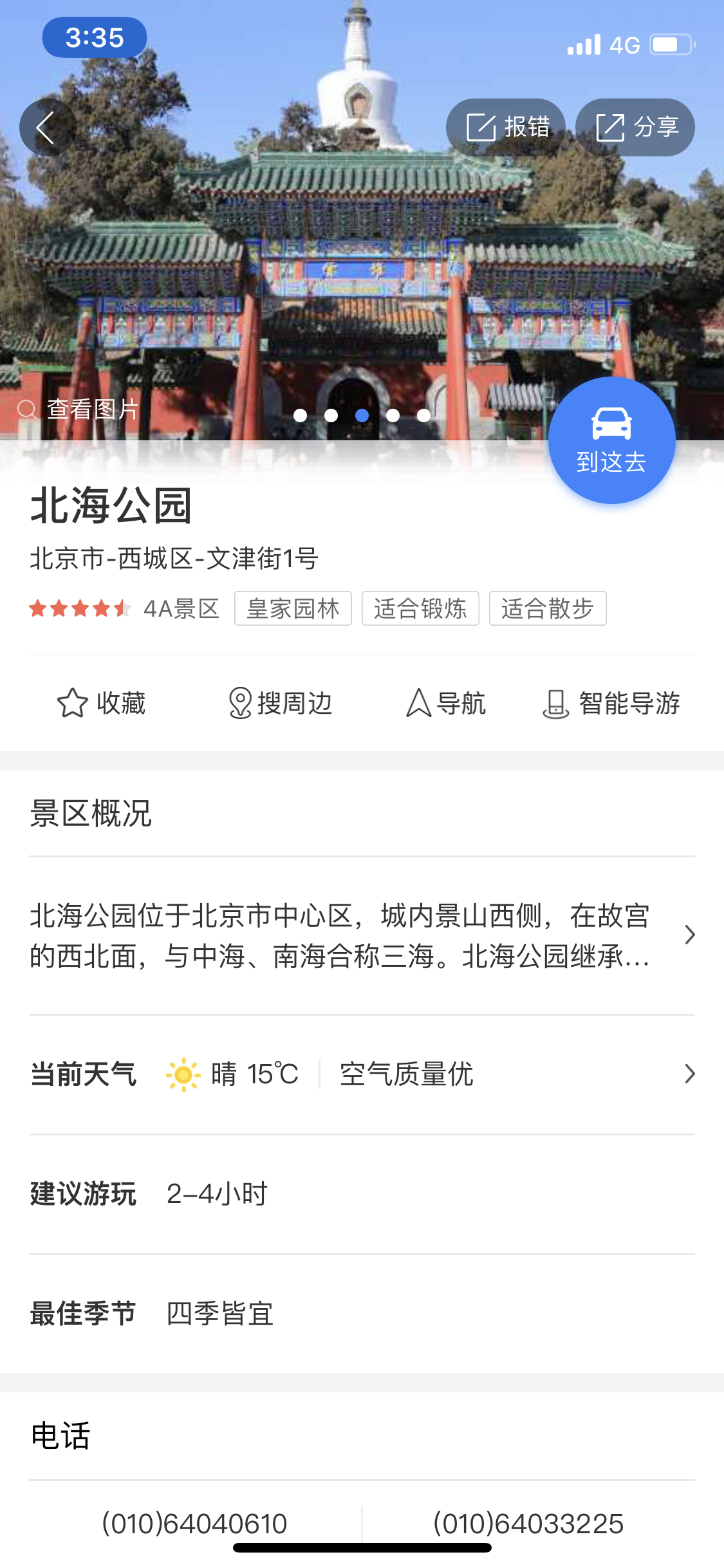The image size is (724, 1568).
Task: Add 北海公园 to favorites with 收藏
Action: [102, 703]
